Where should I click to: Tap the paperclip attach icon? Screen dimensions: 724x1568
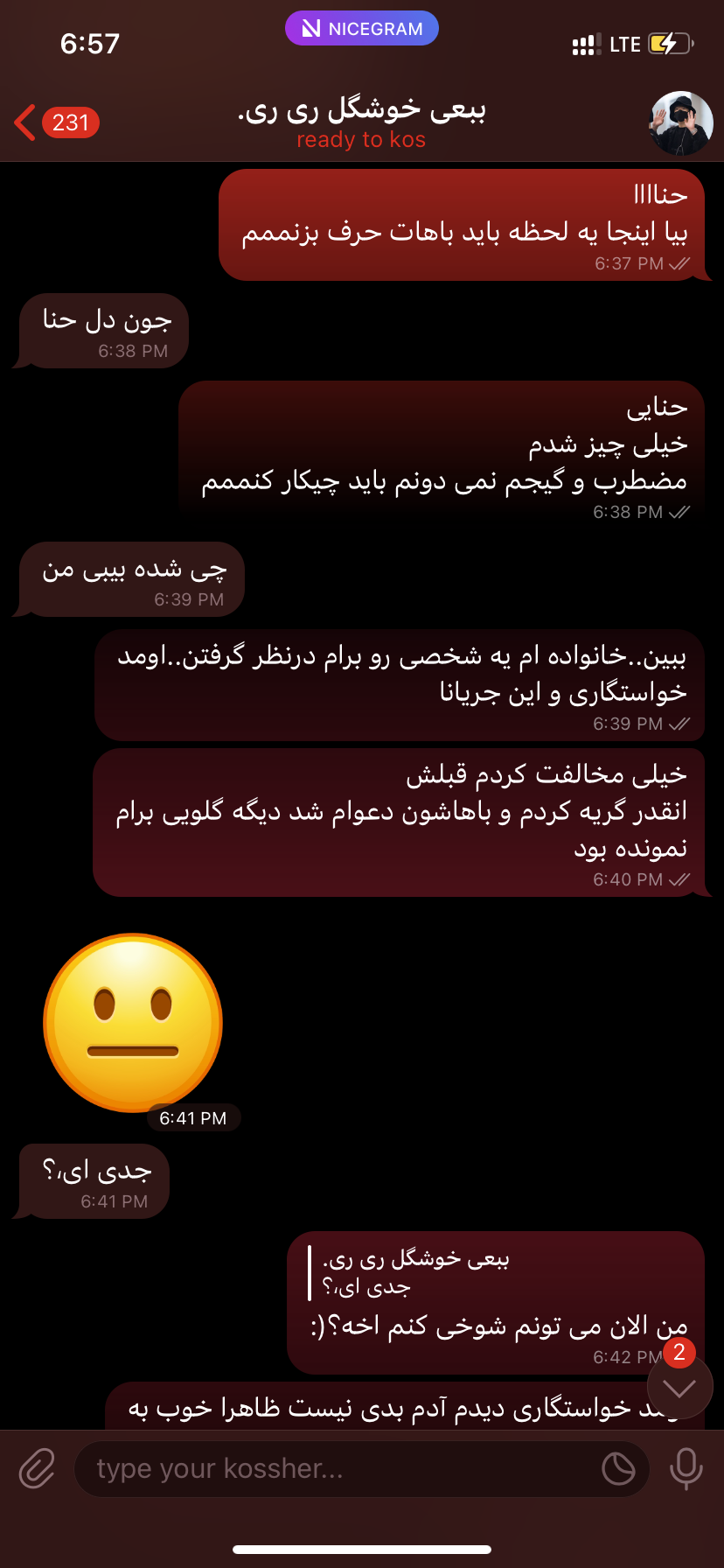(37, 1468)
